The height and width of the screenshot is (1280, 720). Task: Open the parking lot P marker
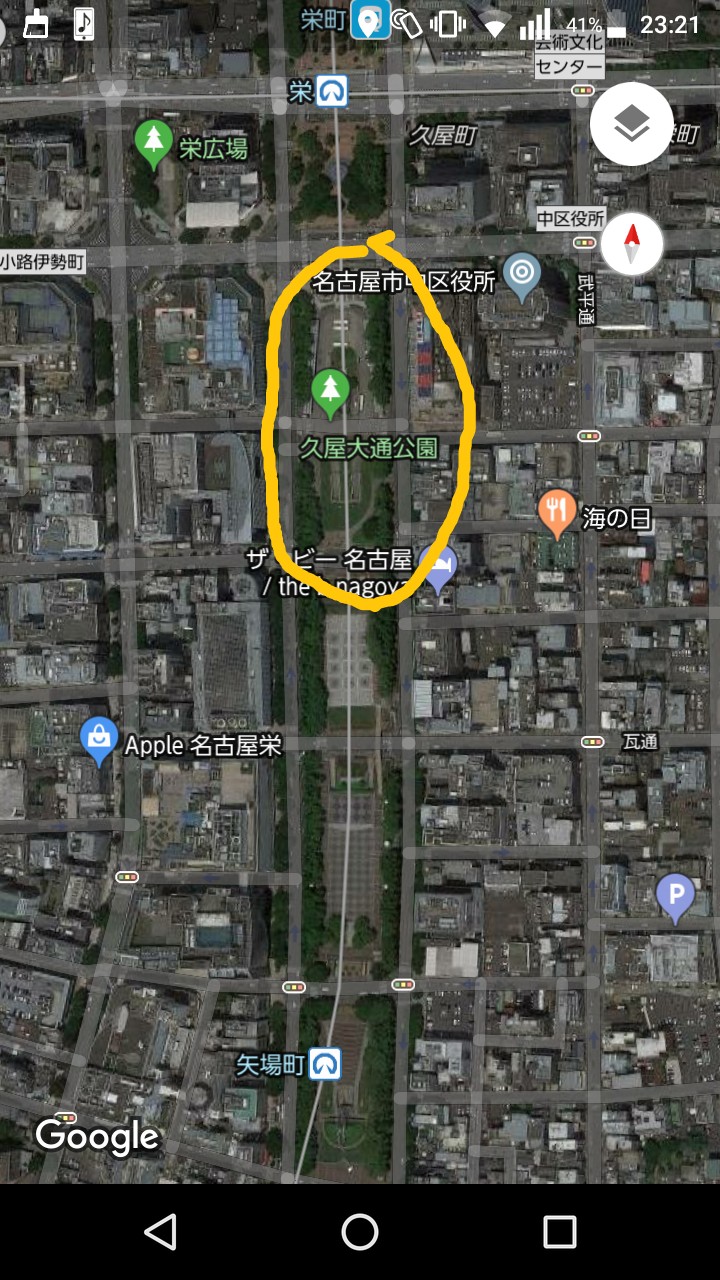coord(676,897)
